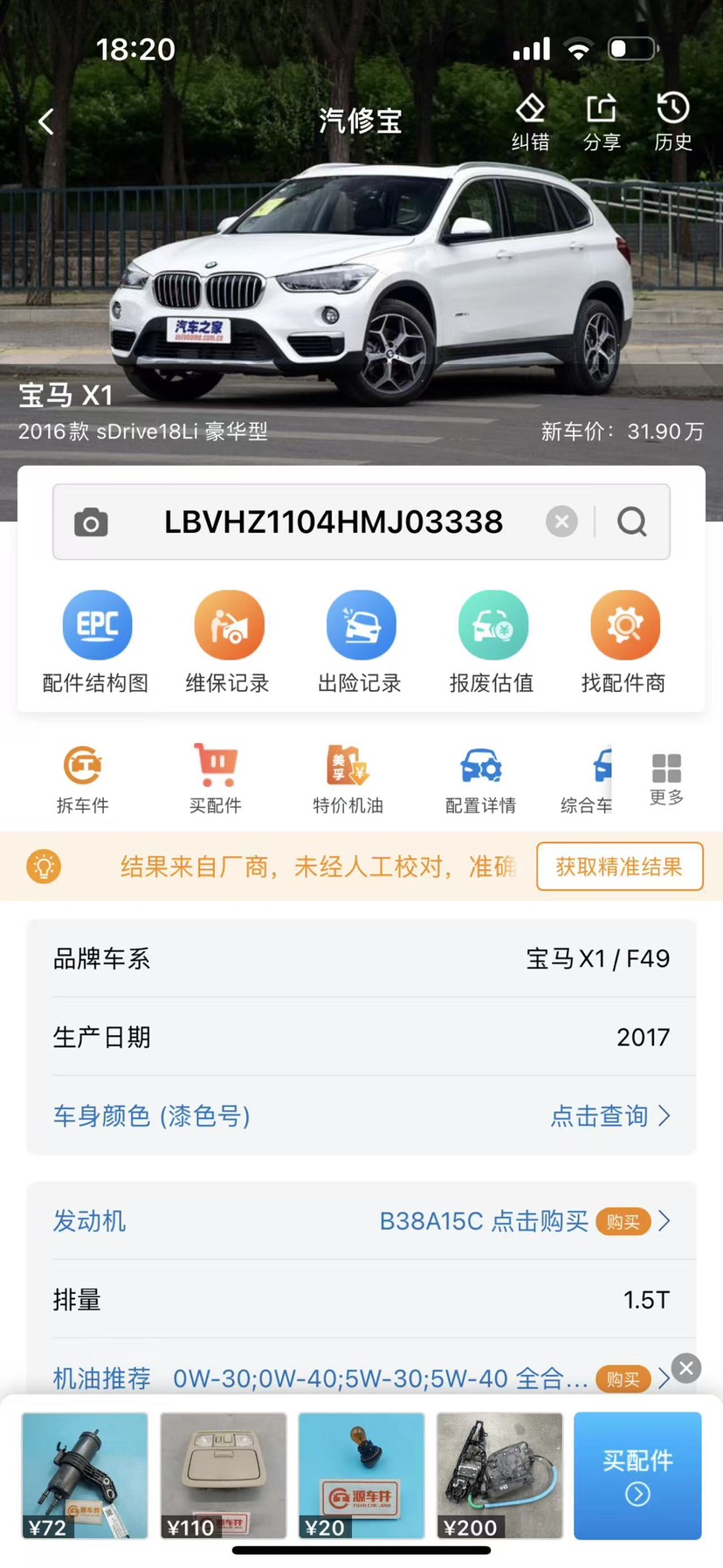Open 车身颜色 点击查询 row
This screenshot has width=723, height=1568.
[361, 1116]
